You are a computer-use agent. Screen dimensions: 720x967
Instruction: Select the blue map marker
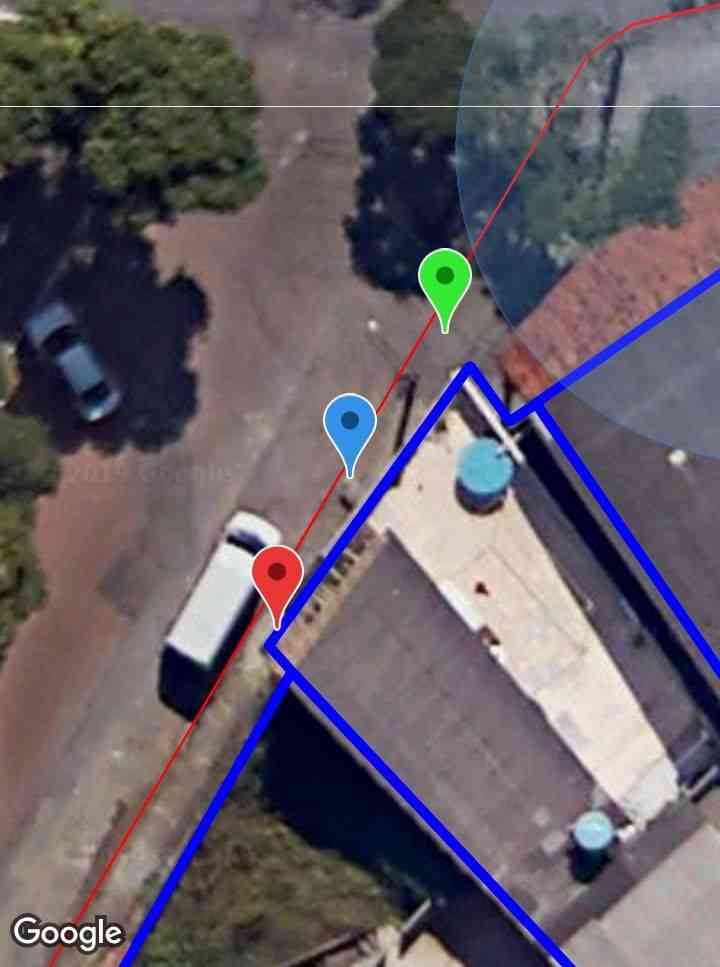[350, 425]
